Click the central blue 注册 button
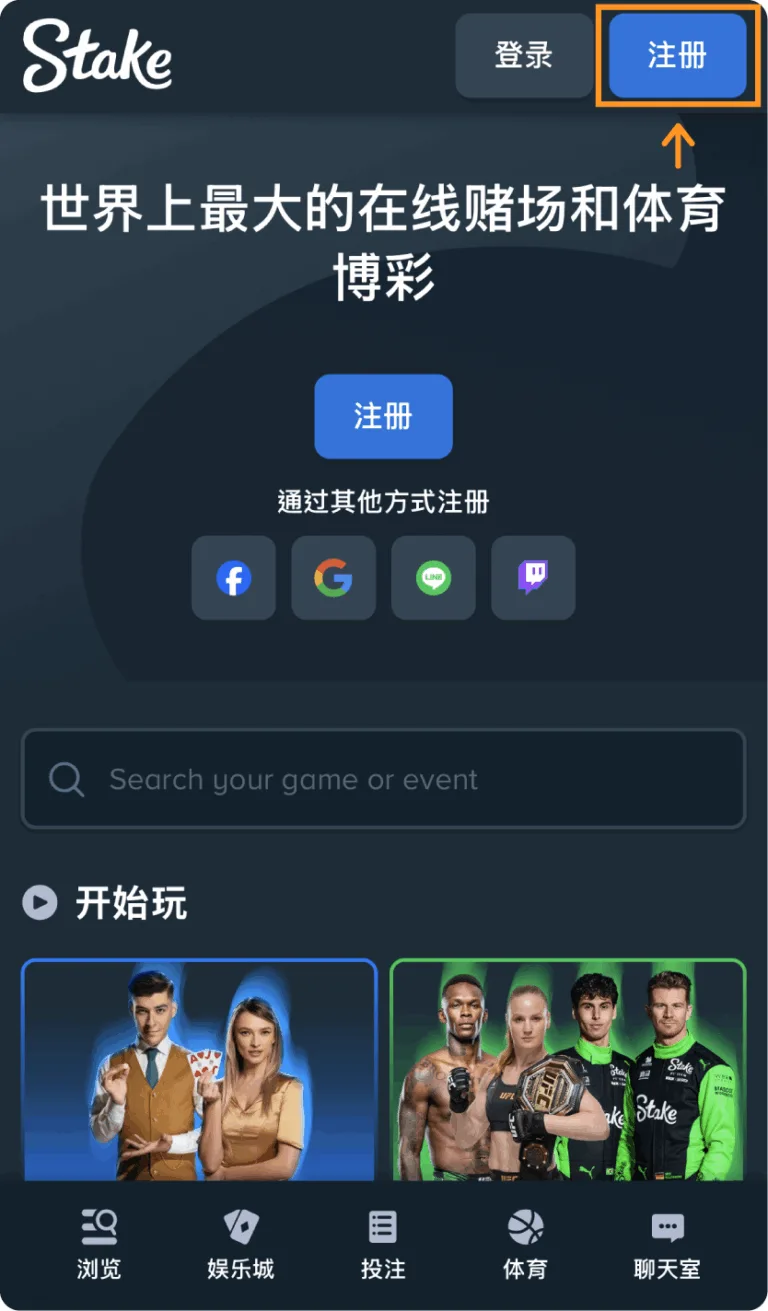This screenshot has height=1311, width=768. [x=383, y=416]
